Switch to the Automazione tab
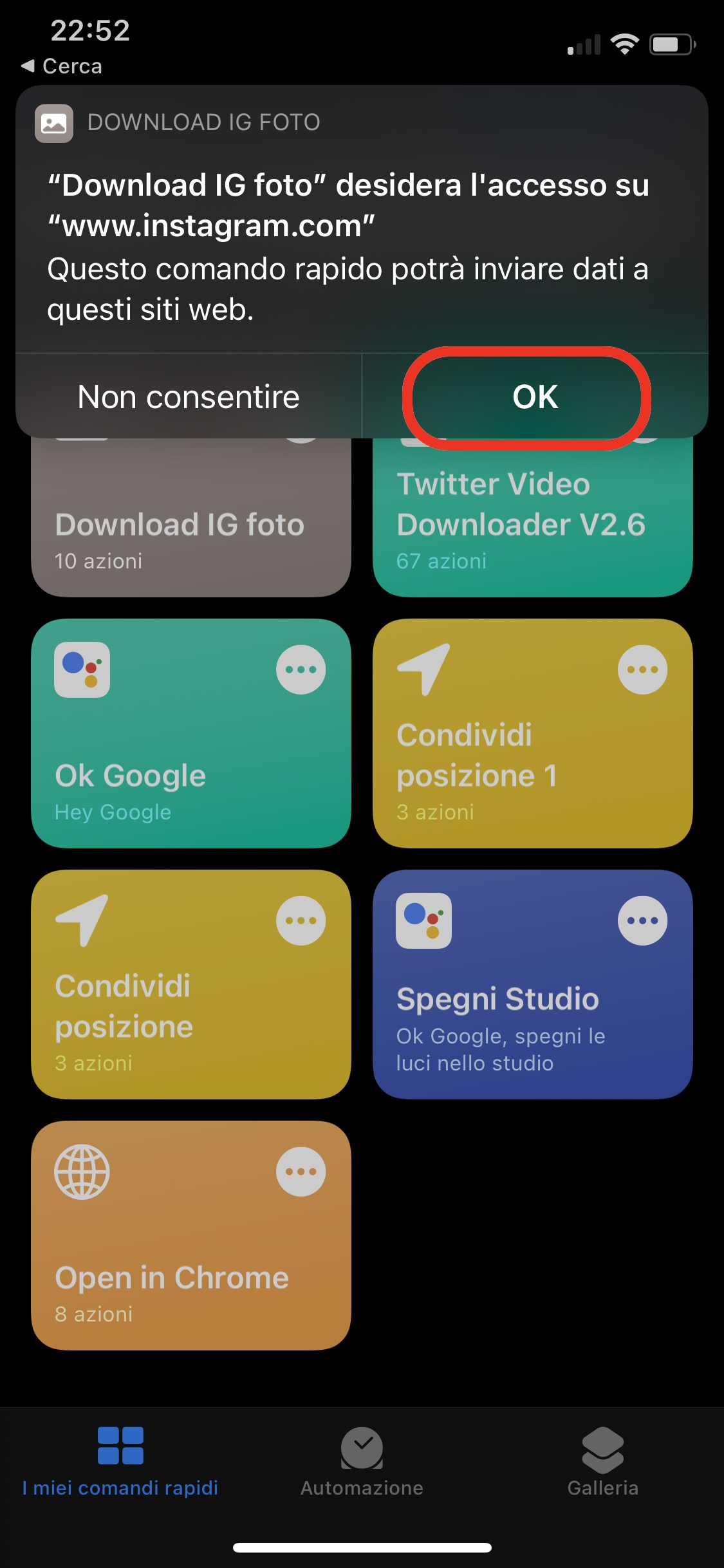Image resolution: width=724 pixels, height=1568 pixels. 362,1462
